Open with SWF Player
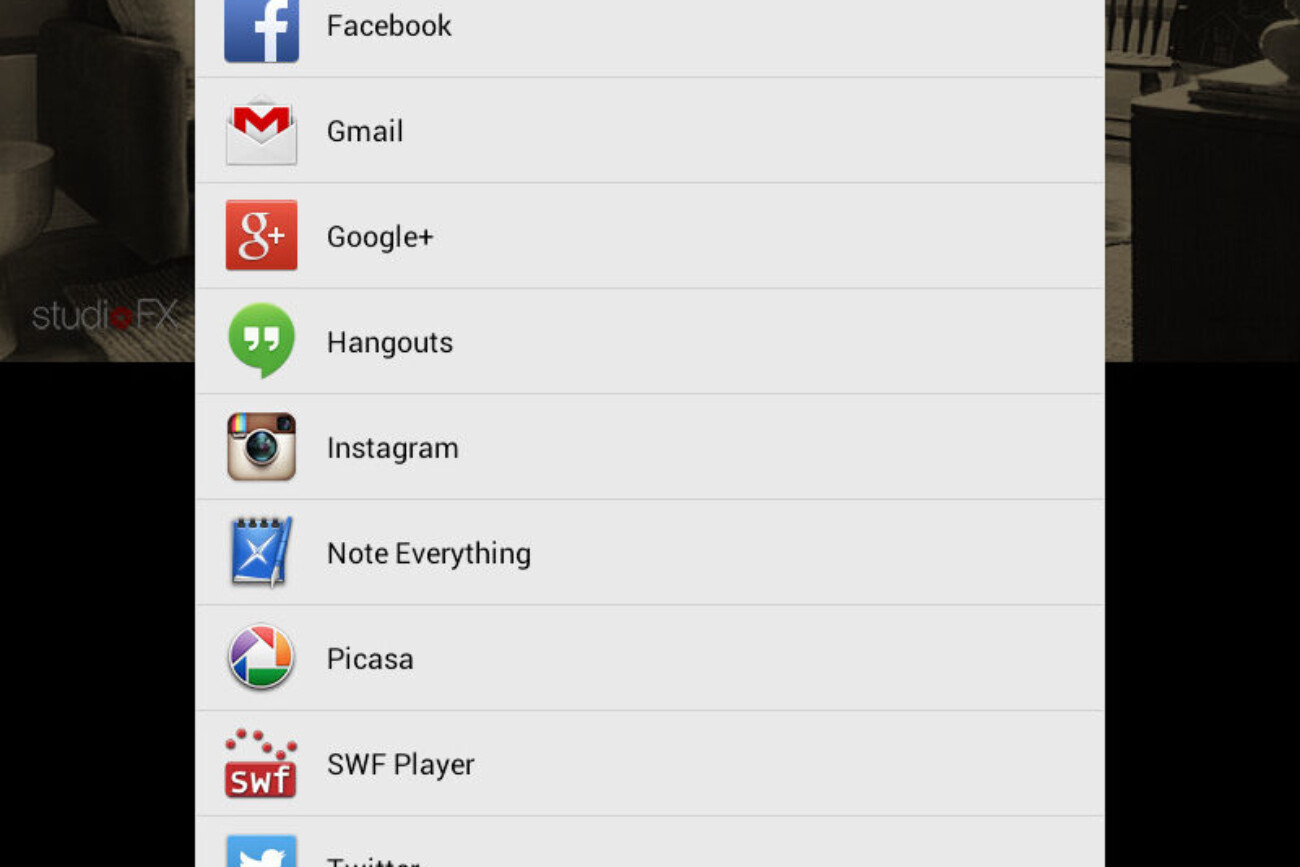This screenshot has height=867, width=1300. tap(400, 765)
